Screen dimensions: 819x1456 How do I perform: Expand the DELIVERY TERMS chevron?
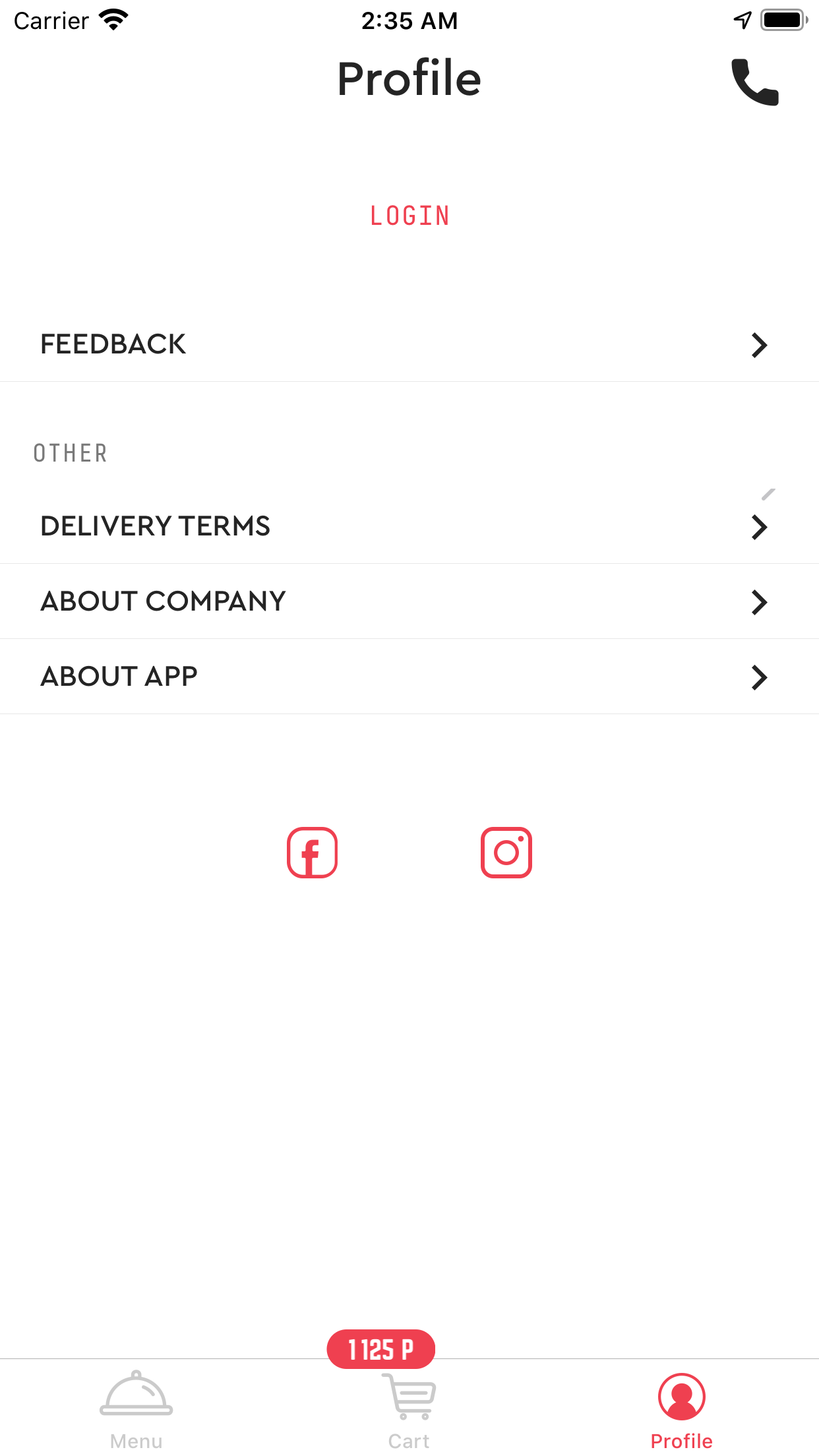[x=759, y=527]
